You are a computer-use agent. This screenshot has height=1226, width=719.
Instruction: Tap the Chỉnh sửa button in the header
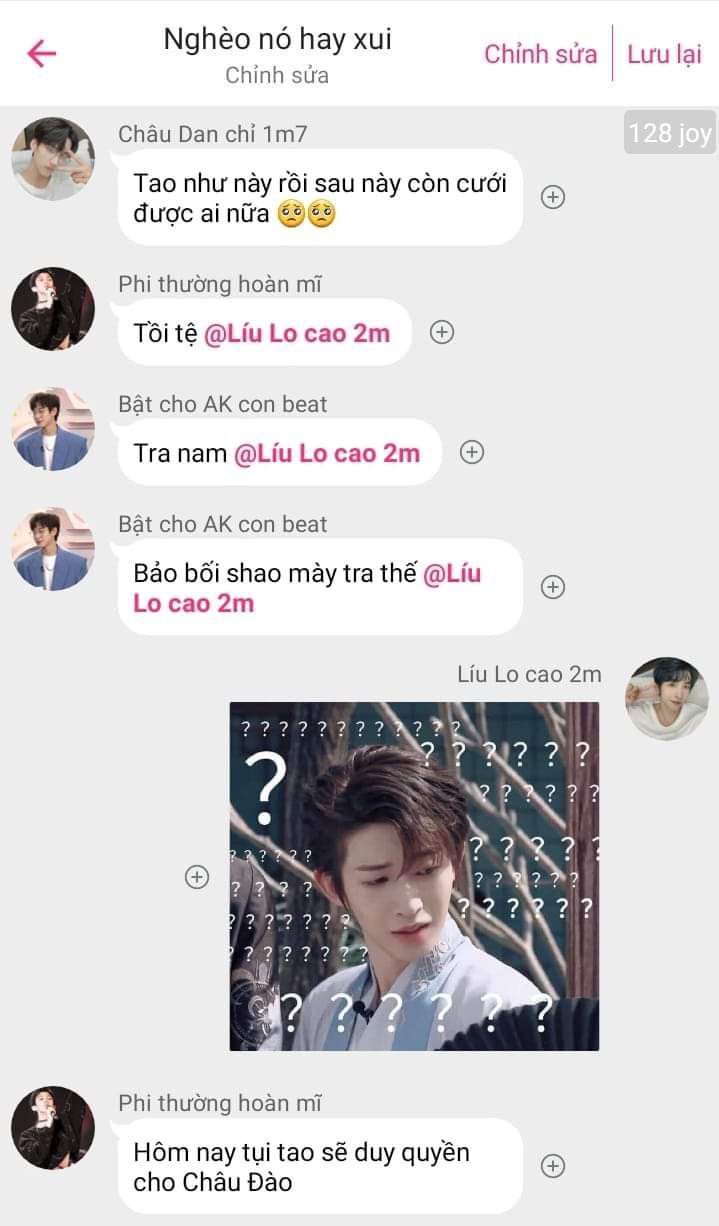tap(540, 54)
